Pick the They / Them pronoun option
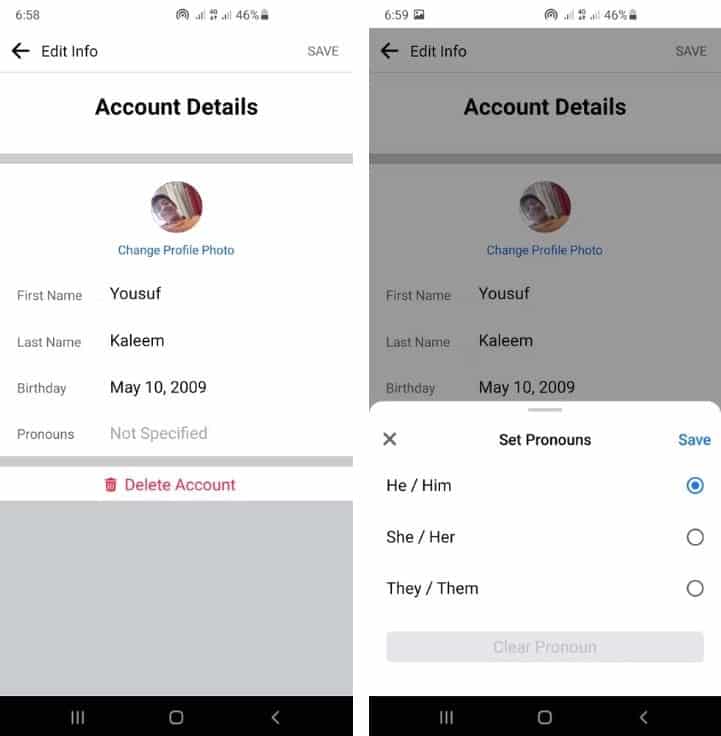The image size is (721, 736). point(695,588)
